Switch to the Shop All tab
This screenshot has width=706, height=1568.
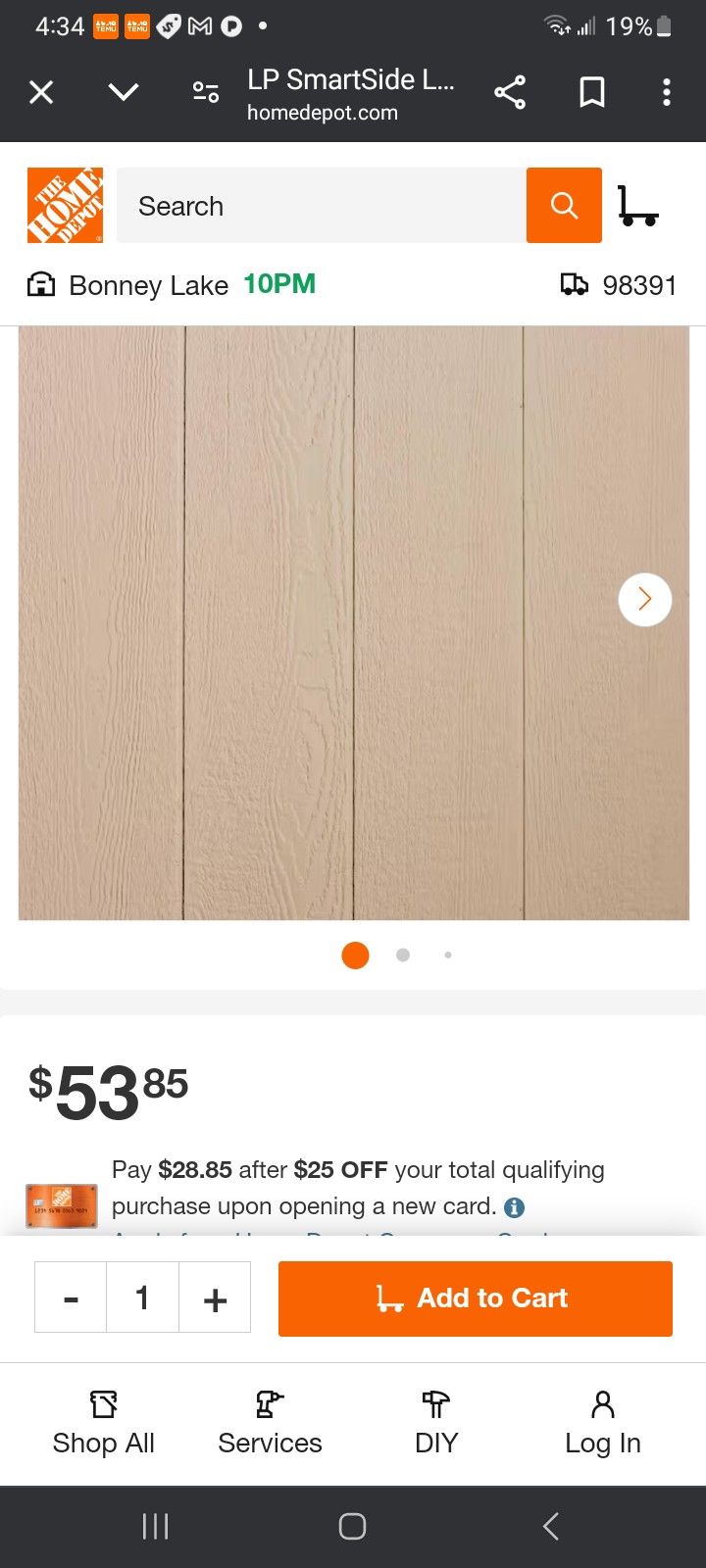click(103, 1423)
